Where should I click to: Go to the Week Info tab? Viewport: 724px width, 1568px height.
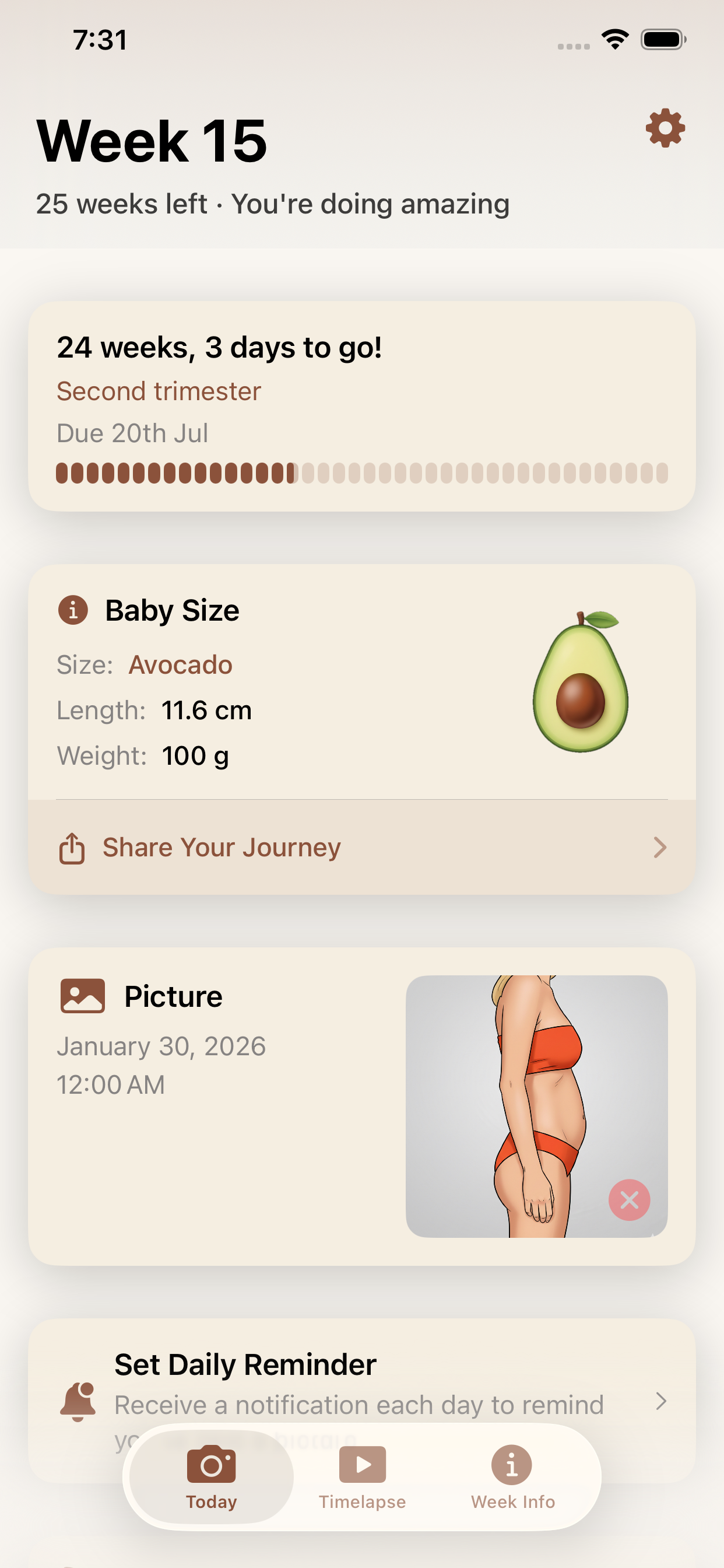[x=512, y=1476]
